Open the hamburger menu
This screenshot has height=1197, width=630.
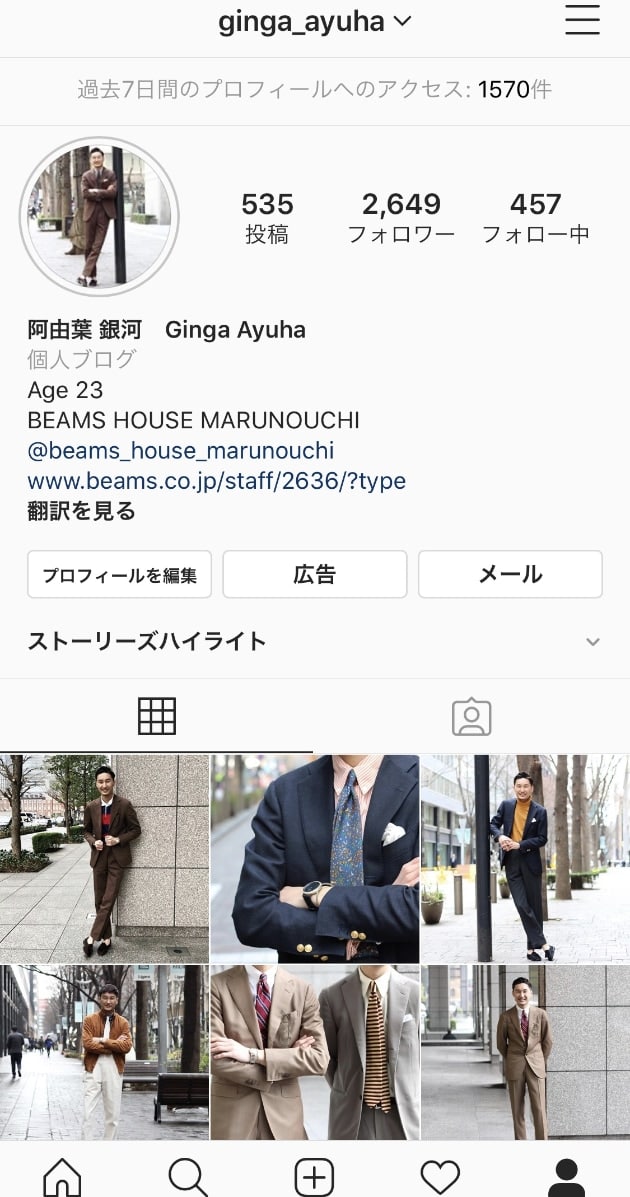point(582,21)
